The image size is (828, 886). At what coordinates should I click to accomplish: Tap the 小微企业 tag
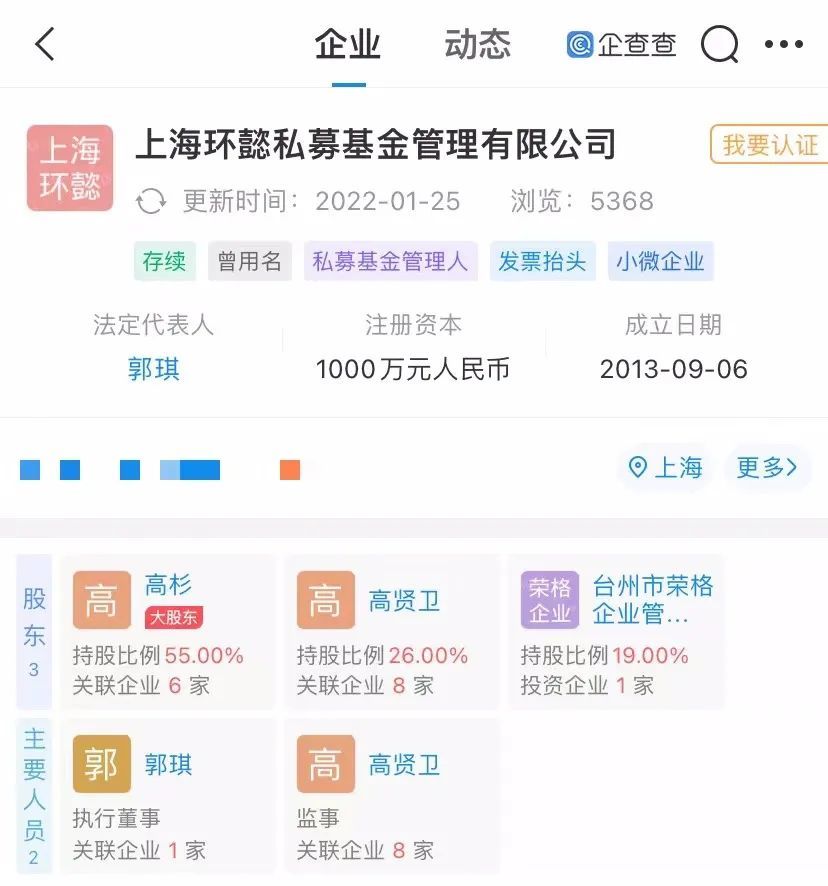point(660,262)
